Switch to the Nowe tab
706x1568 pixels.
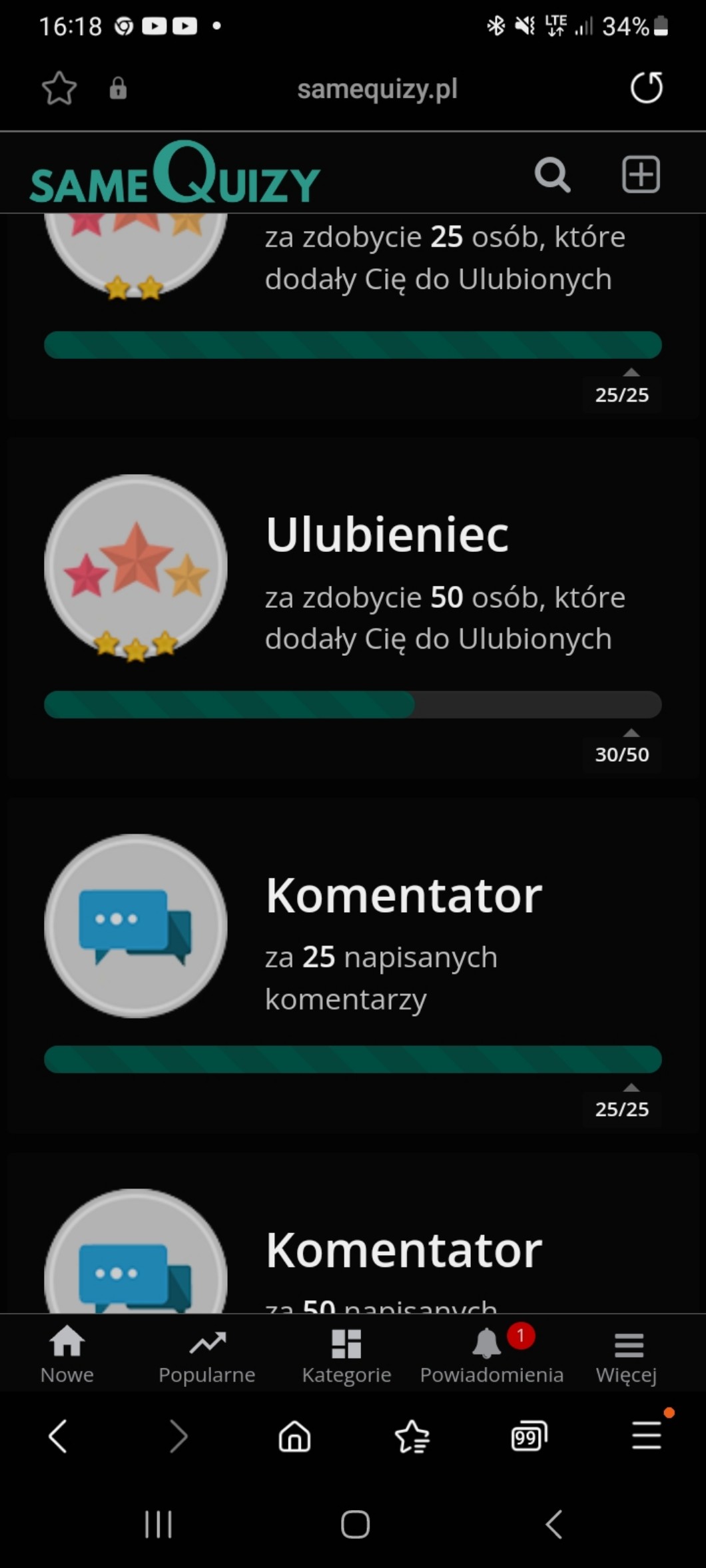point(67,1354)
